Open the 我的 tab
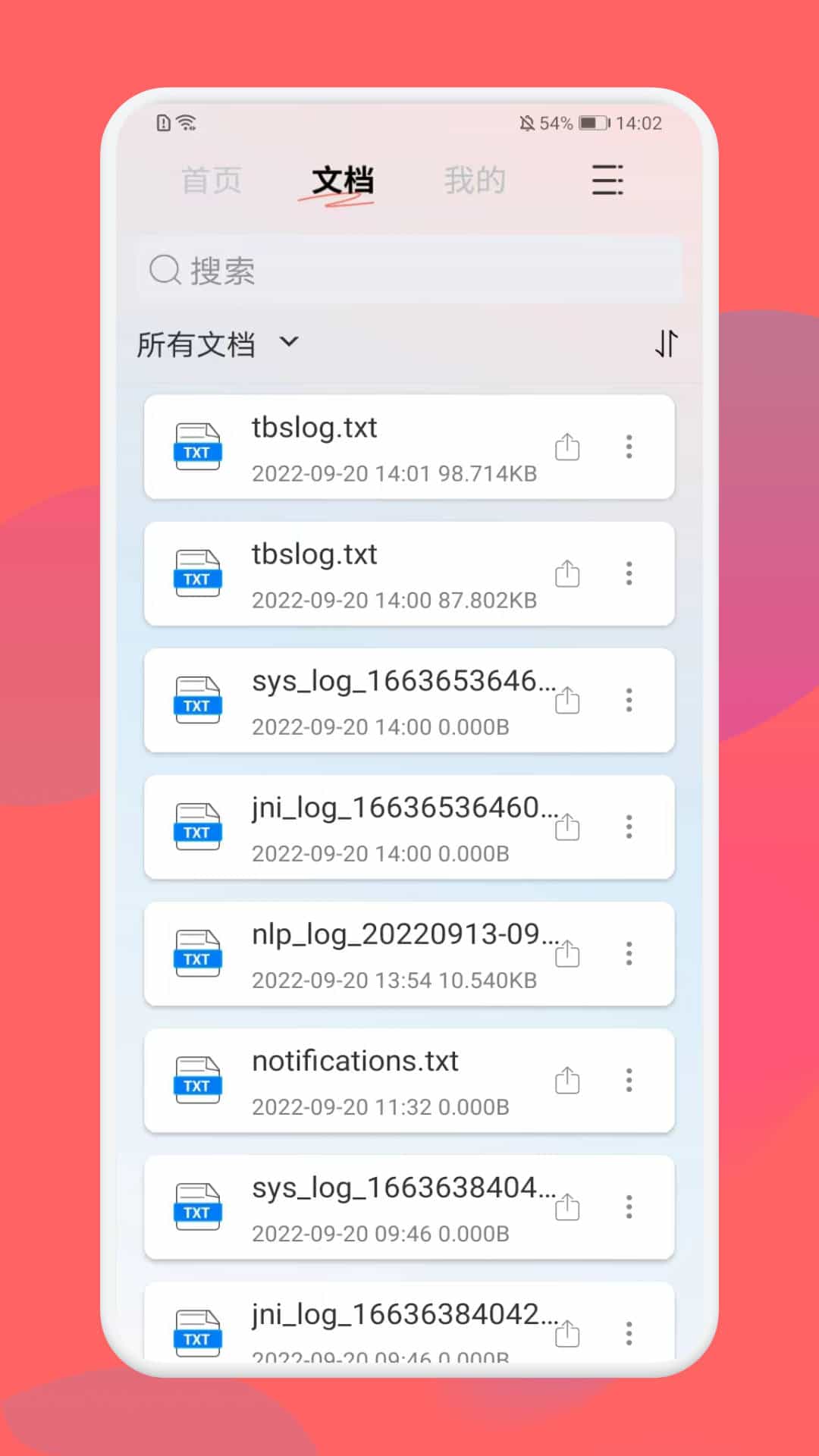The width and height of the screenshot is (819, 1456). pos(474,180)
